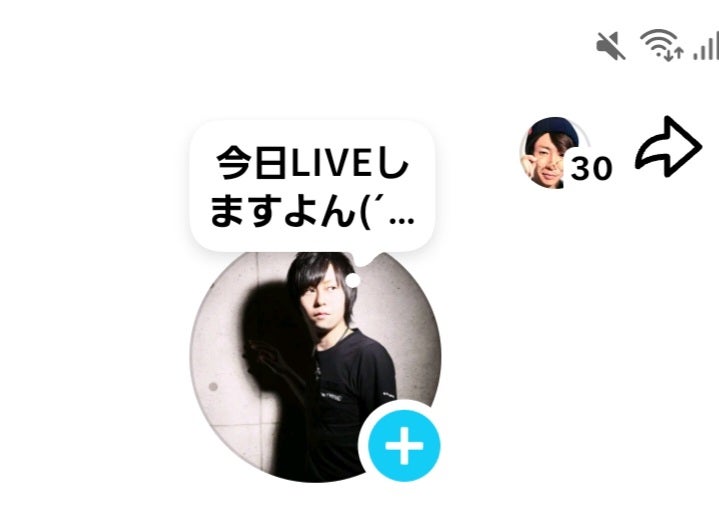719x528 pixels.
Task: Tap the blue plus follow button
Action: (404, 446)
